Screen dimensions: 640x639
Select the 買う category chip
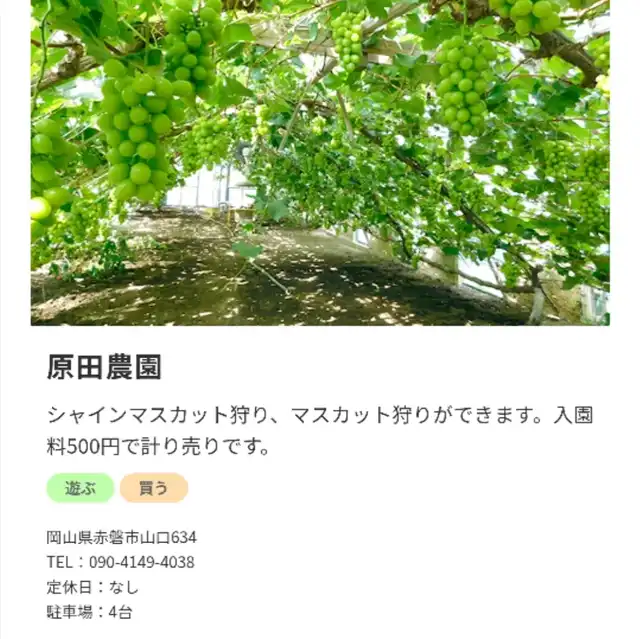153,488
